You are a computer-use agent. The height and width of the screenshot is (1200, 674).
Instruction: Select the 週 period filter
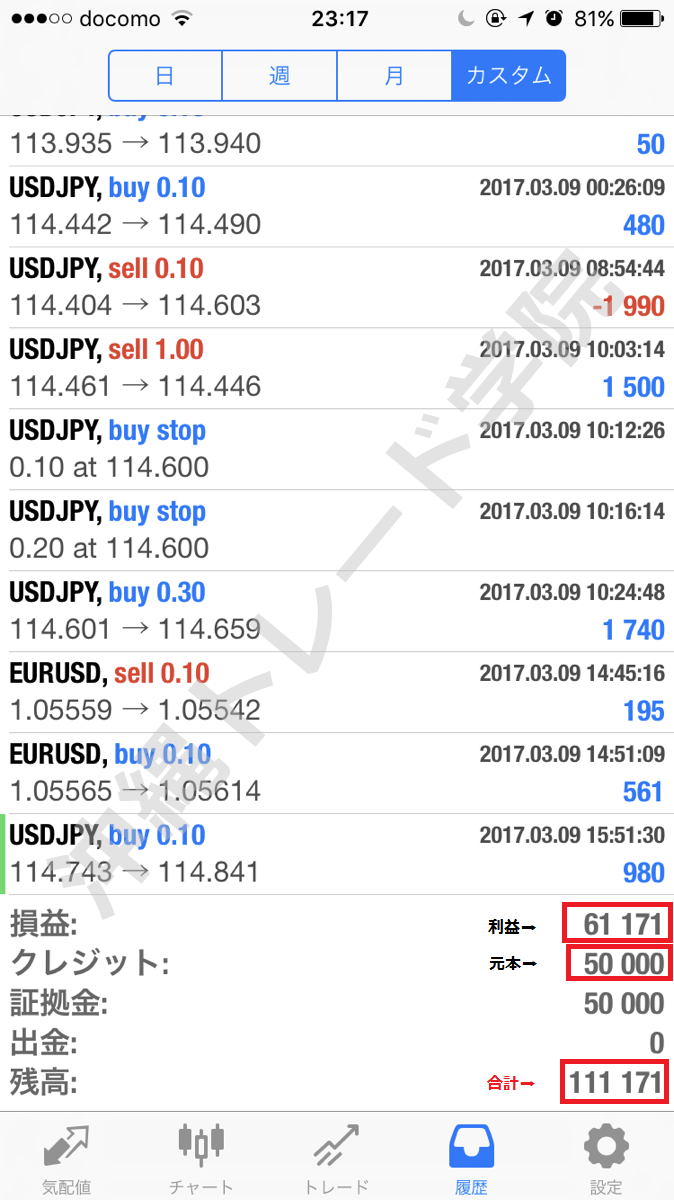point(280,76)
